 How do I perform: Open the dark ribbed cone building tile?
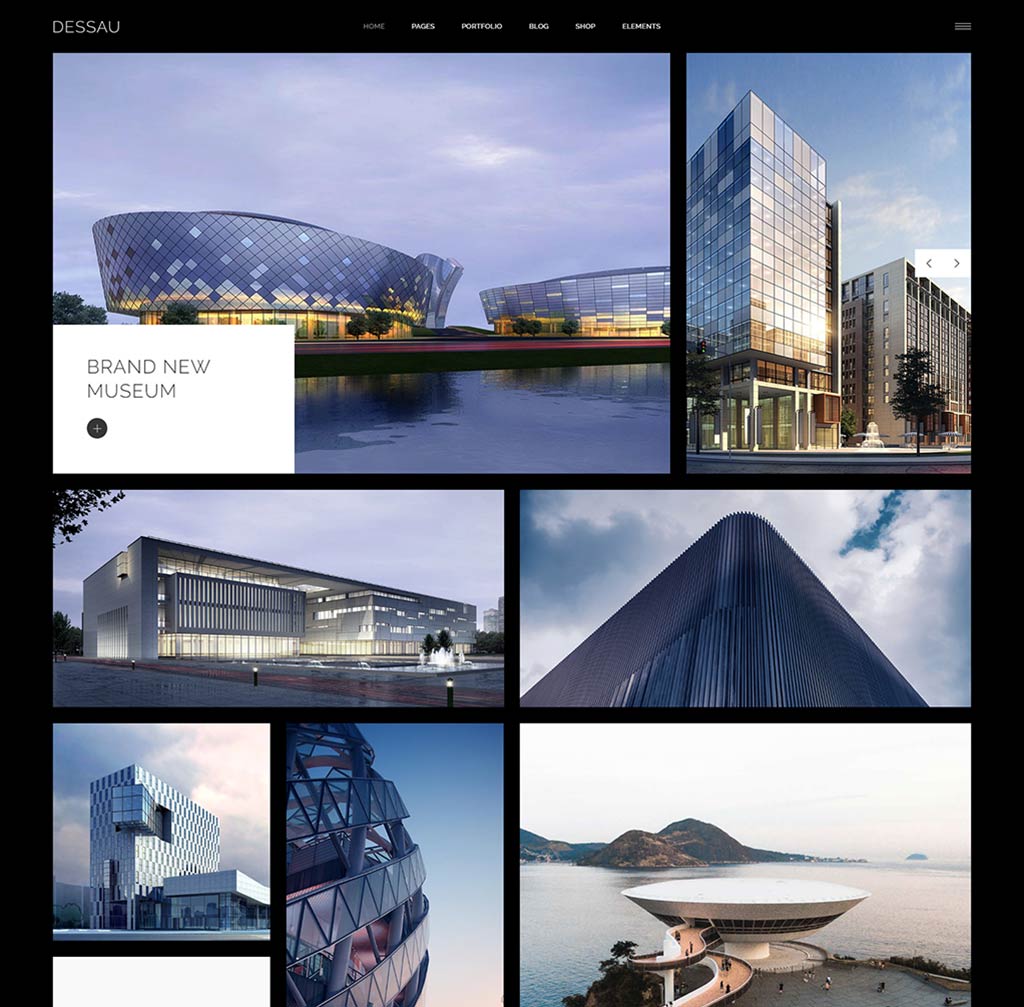(745, 598)
